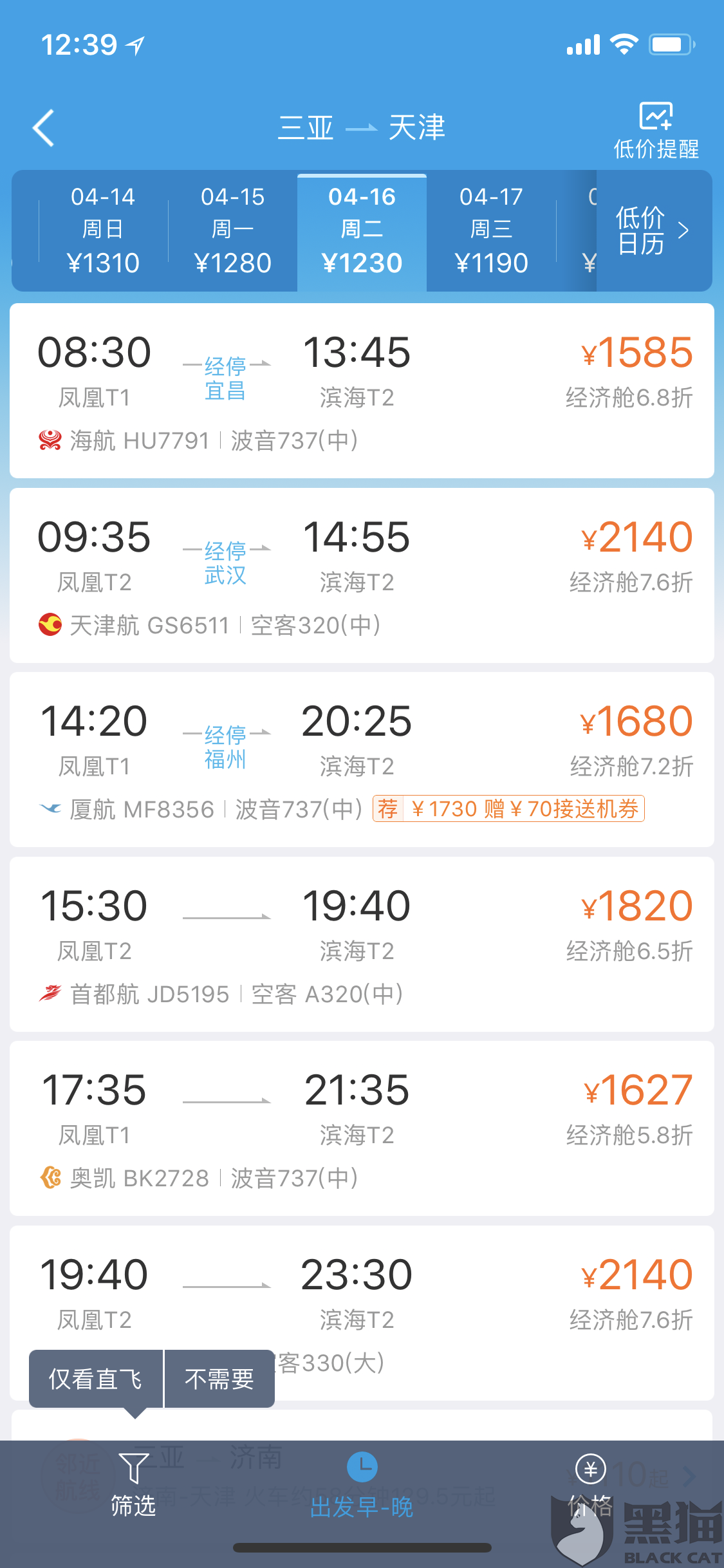Screen dimensions: 724x1568
Task: Open the ¥1730 赠¥70接送机券 offer tag
Action: coord(508,809)
